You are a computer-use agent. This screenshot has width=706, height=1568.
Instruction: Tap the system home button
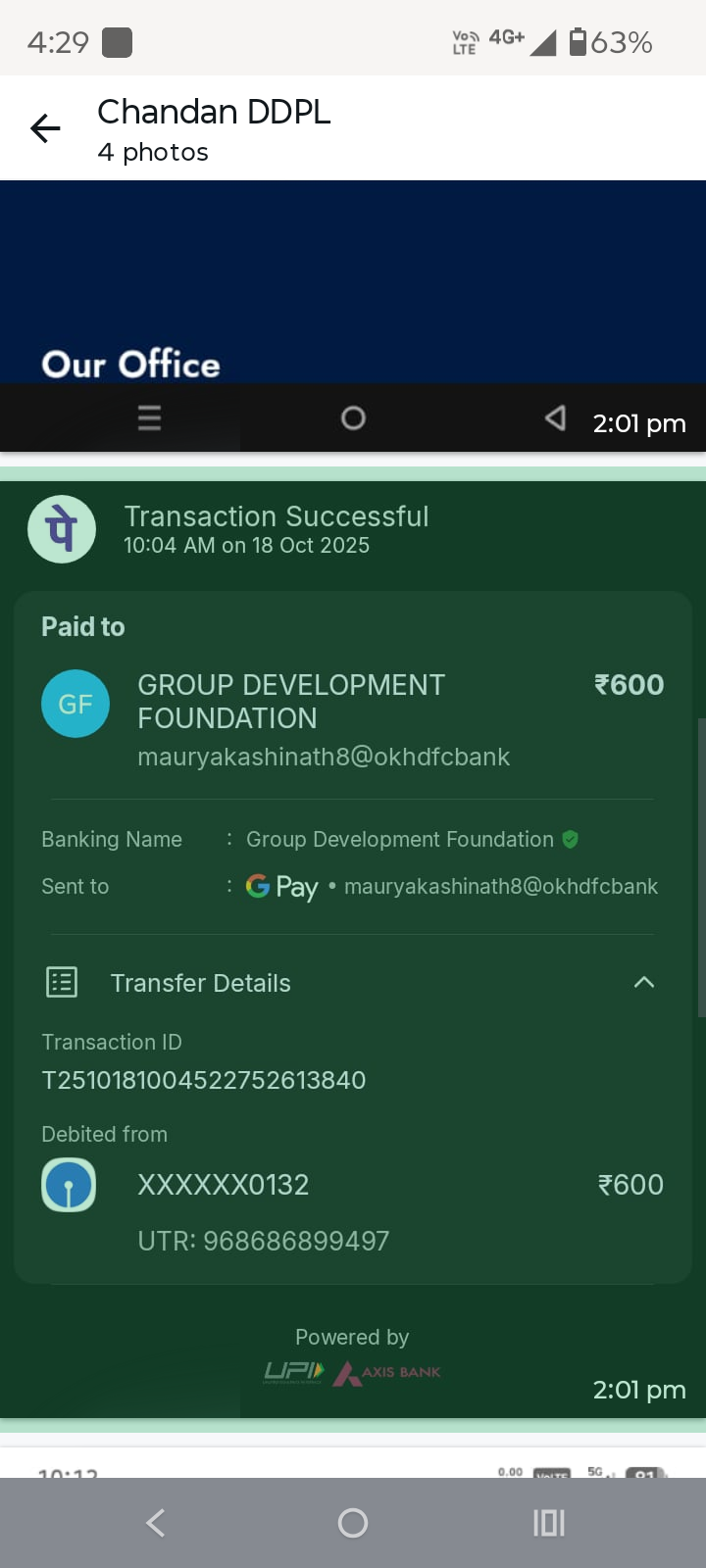pos(353,1523)
